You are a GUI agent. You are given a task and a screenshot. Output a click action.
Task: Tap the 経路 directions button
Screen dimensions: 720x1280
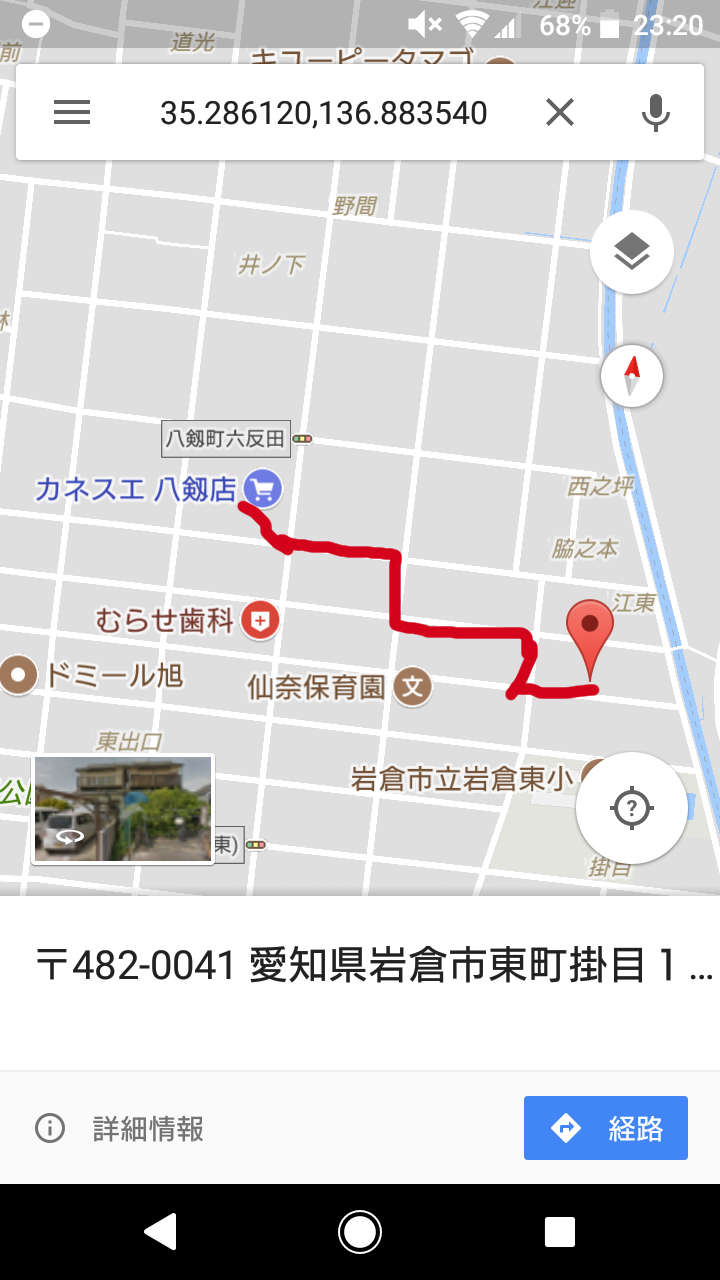606,1128
